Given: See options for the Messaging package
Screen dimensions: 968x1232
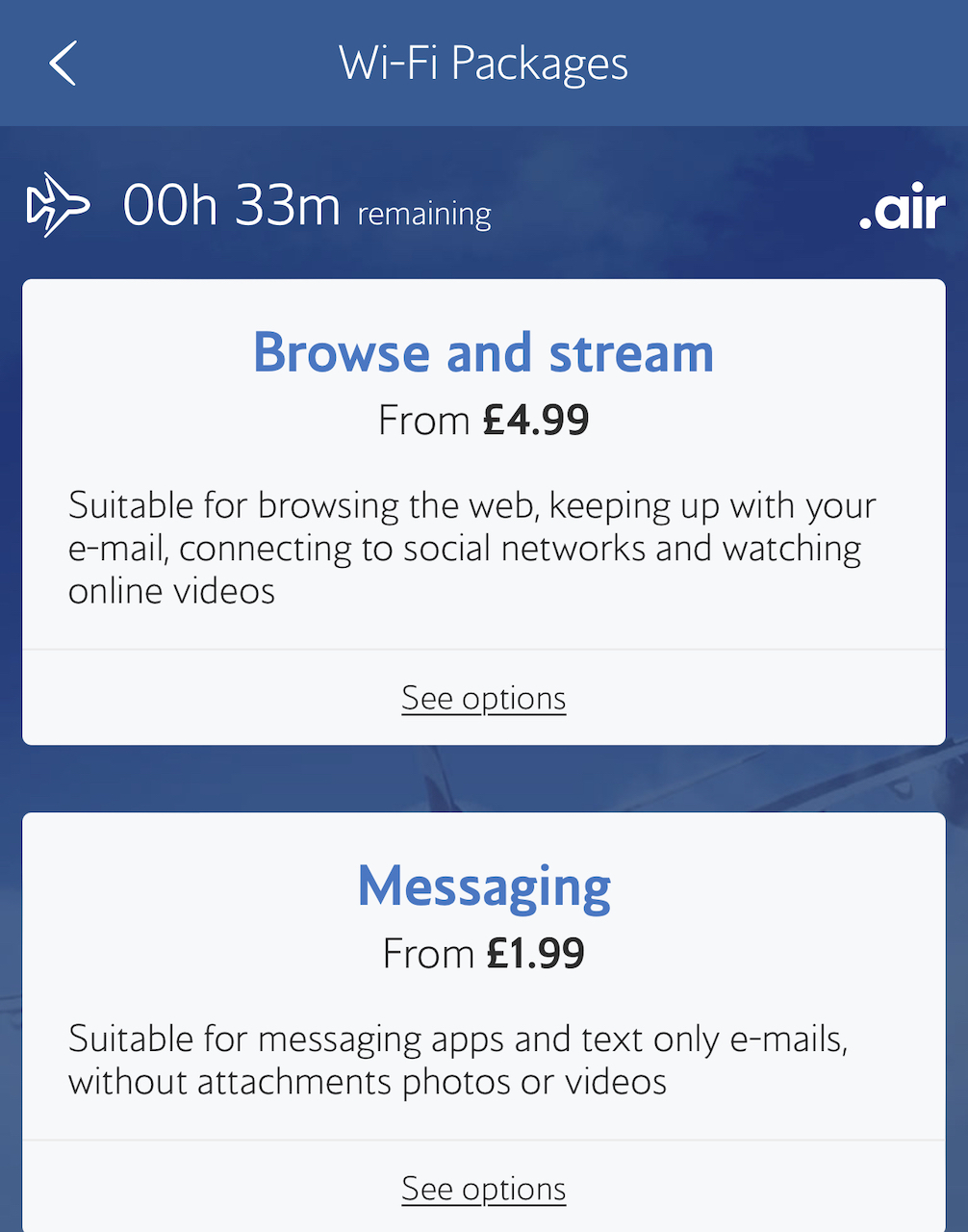Looking at the screenshot, I should point(483,1189).
